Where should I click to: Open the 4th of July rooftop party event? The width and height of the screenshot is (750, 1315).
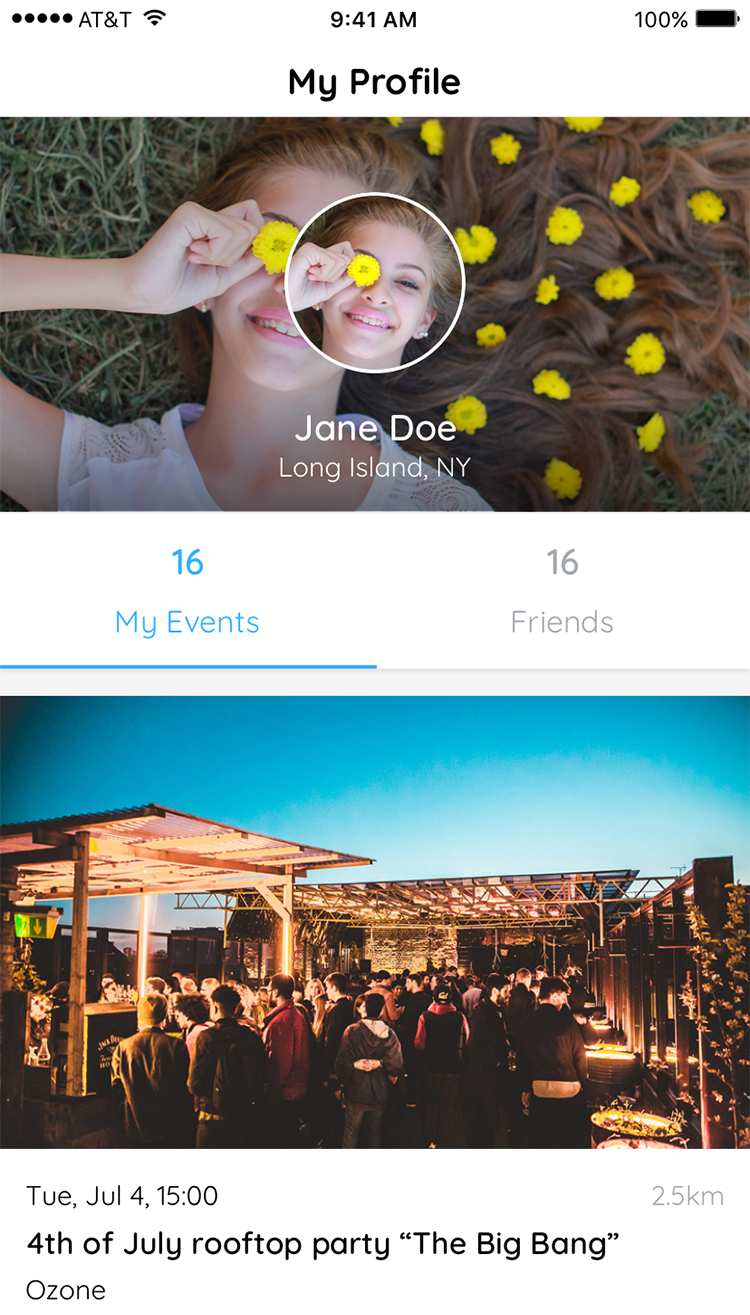(x=323, y=1244)
